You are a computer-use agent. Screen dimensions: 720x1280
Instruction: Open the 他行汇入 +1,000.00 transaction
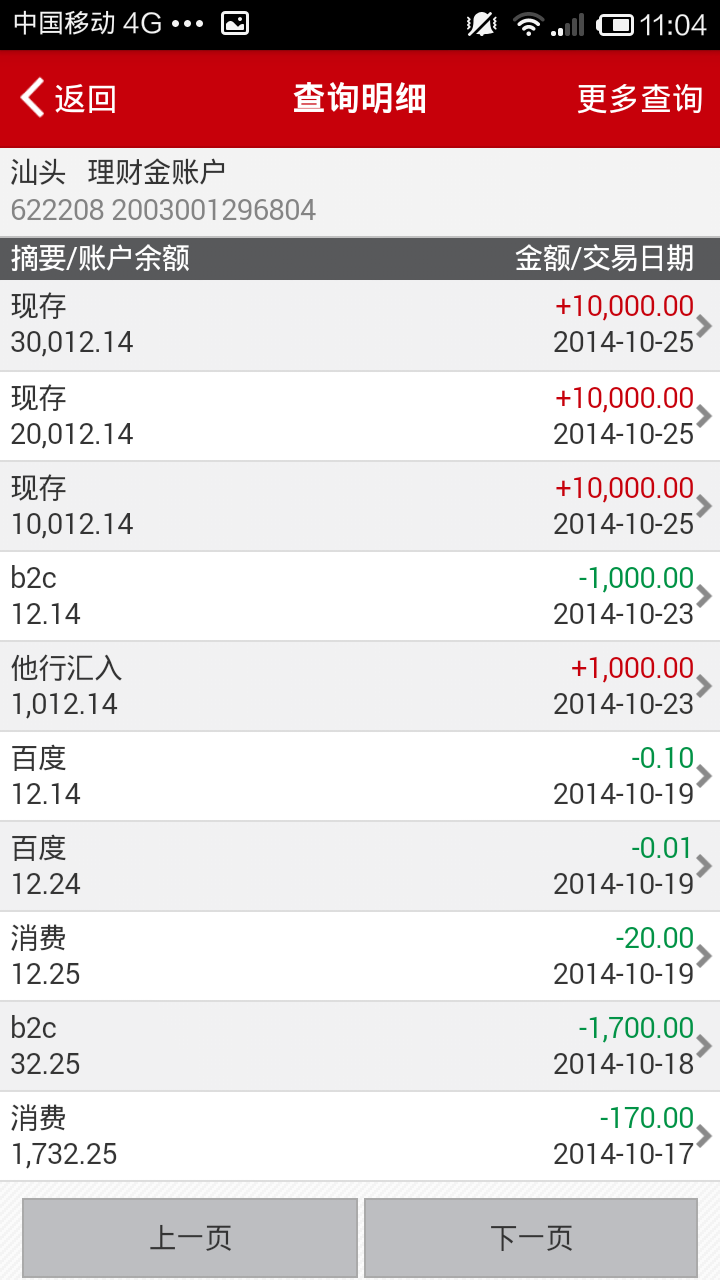pos(360,686)
